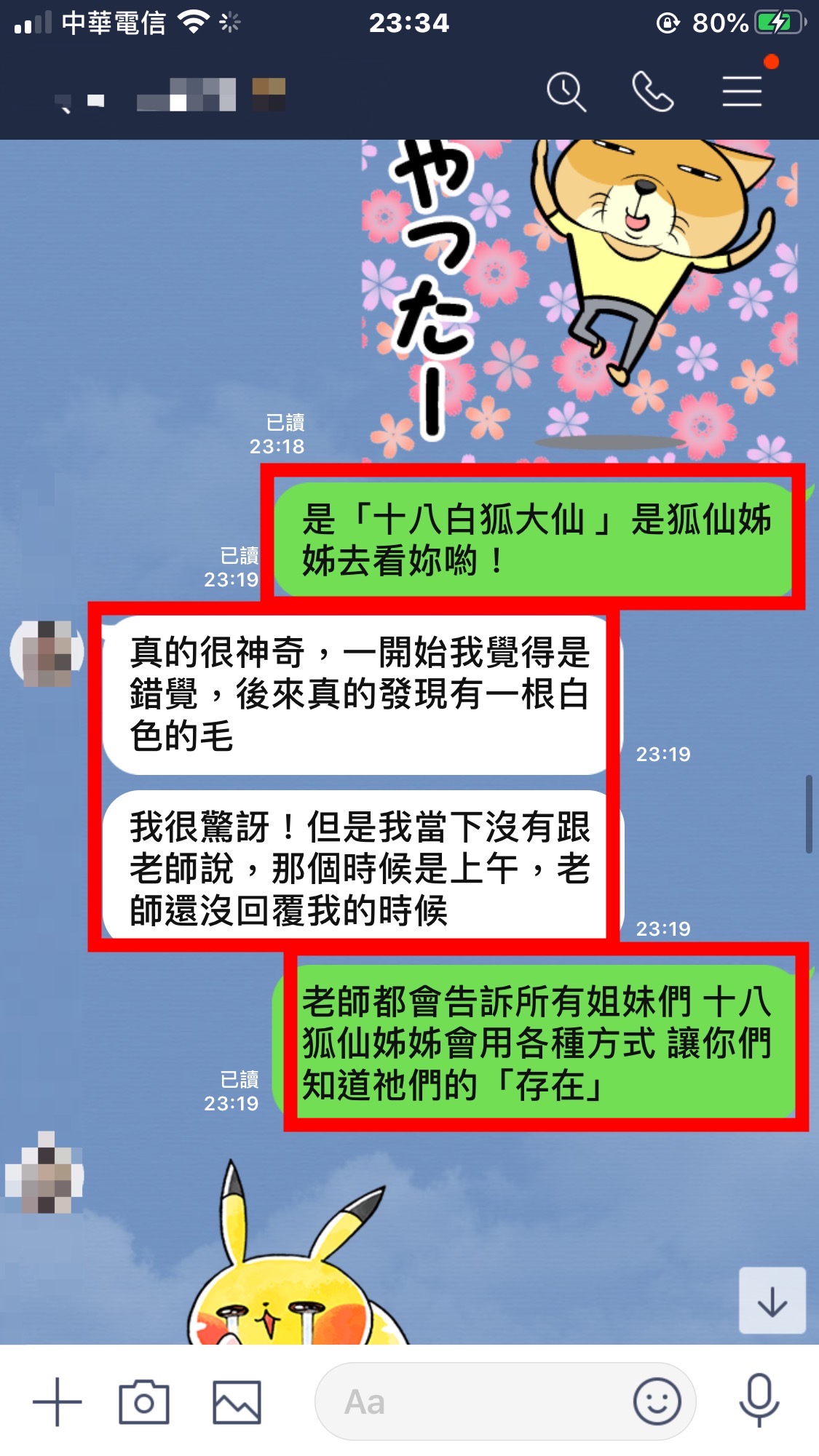Open the chat menu
This screenshot has width=819, height=1456.
point(742,92)
